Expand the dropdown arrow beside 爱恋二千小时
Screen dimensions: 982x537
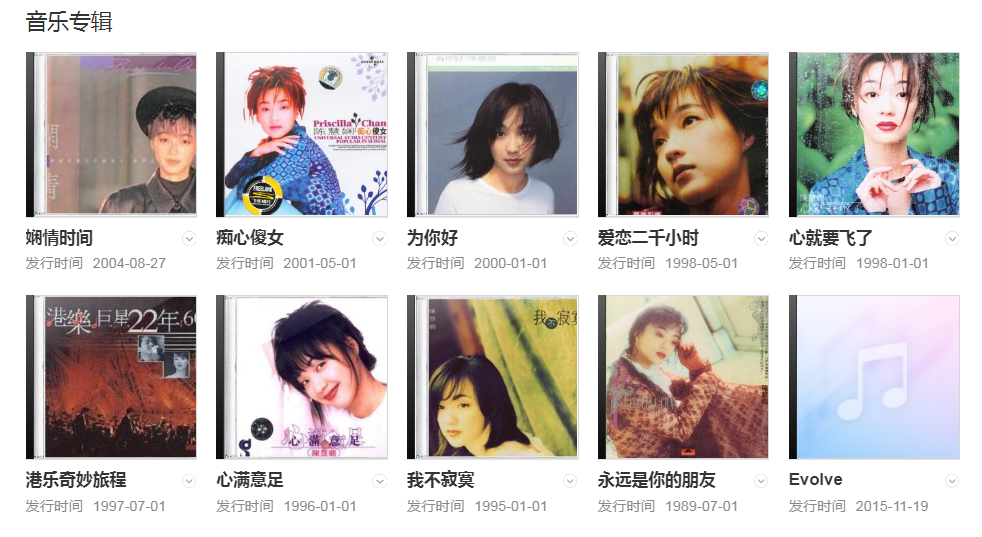[x=761, y=238]
